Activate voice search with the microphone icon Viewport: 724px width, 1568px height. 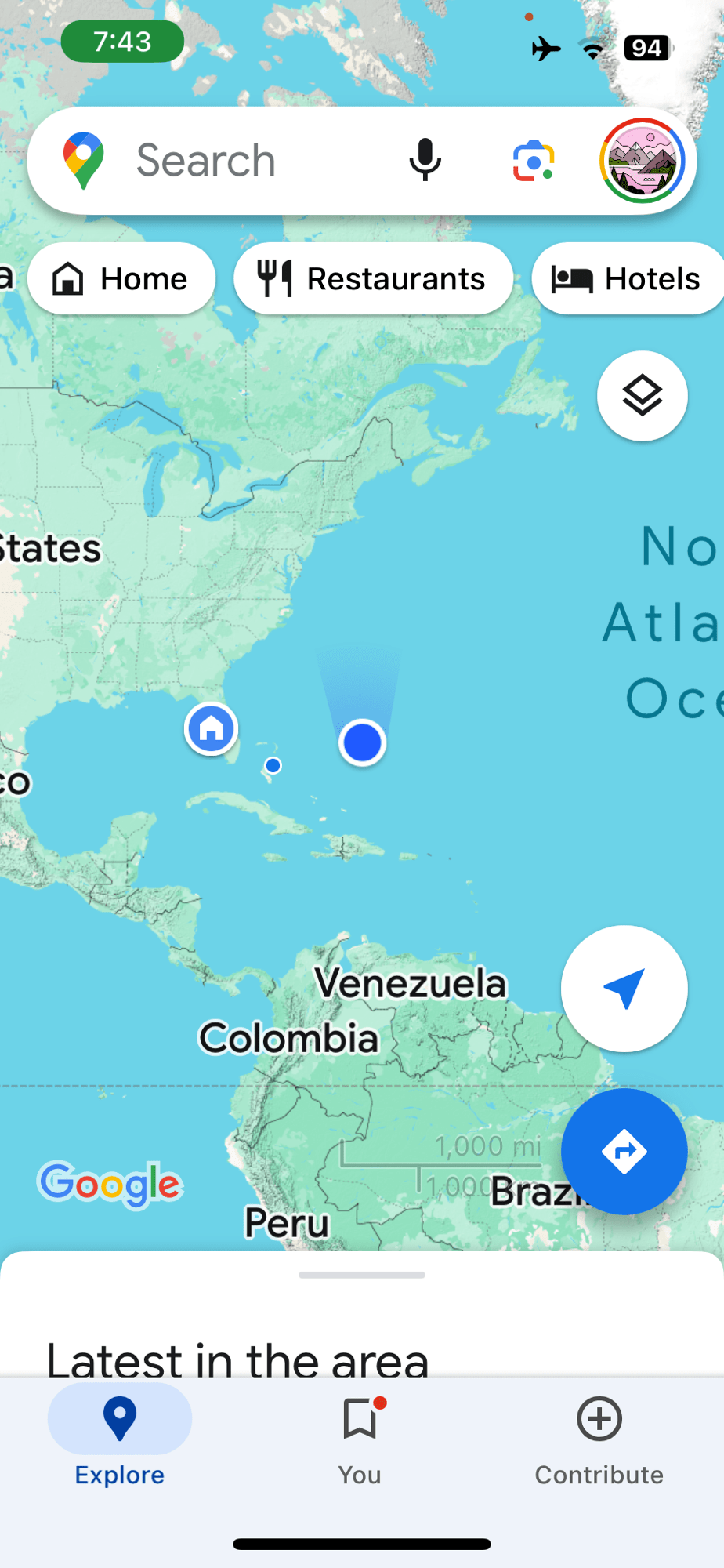[x=424, y=159]
